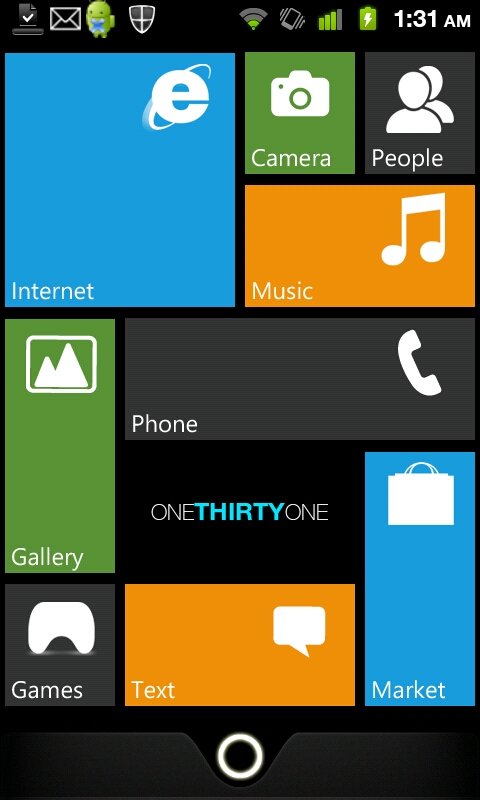The width and height of the screenshot is (480, 800).
Task: Open the Text messaging tile
Action: (240, 645)
